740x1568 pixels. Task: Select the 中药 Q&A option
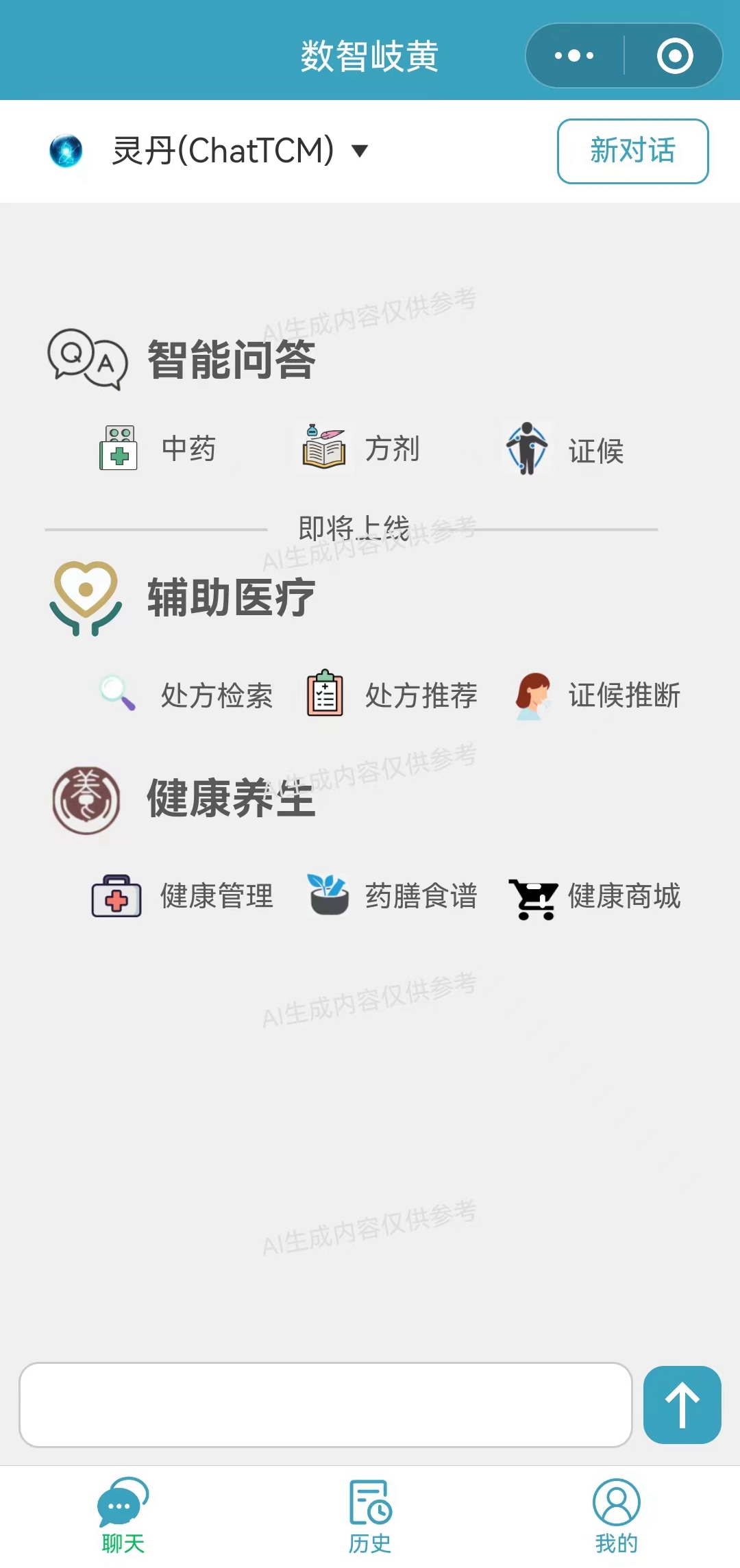pos(159,449)
